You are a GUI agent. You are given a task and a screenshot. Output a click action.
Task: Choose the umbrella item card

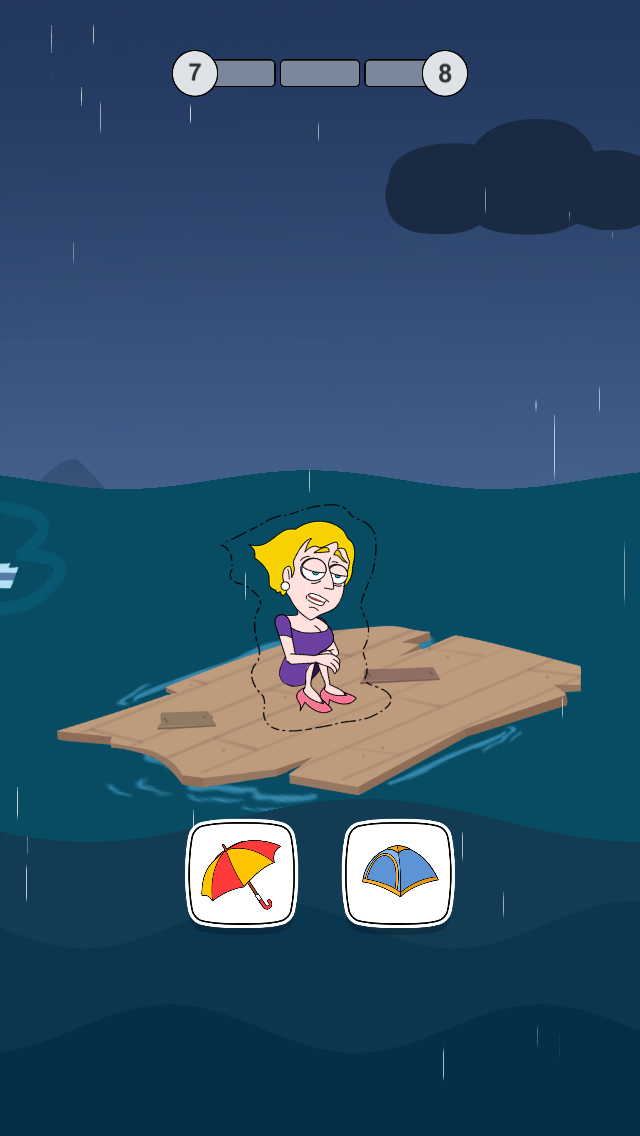[242, 873]
